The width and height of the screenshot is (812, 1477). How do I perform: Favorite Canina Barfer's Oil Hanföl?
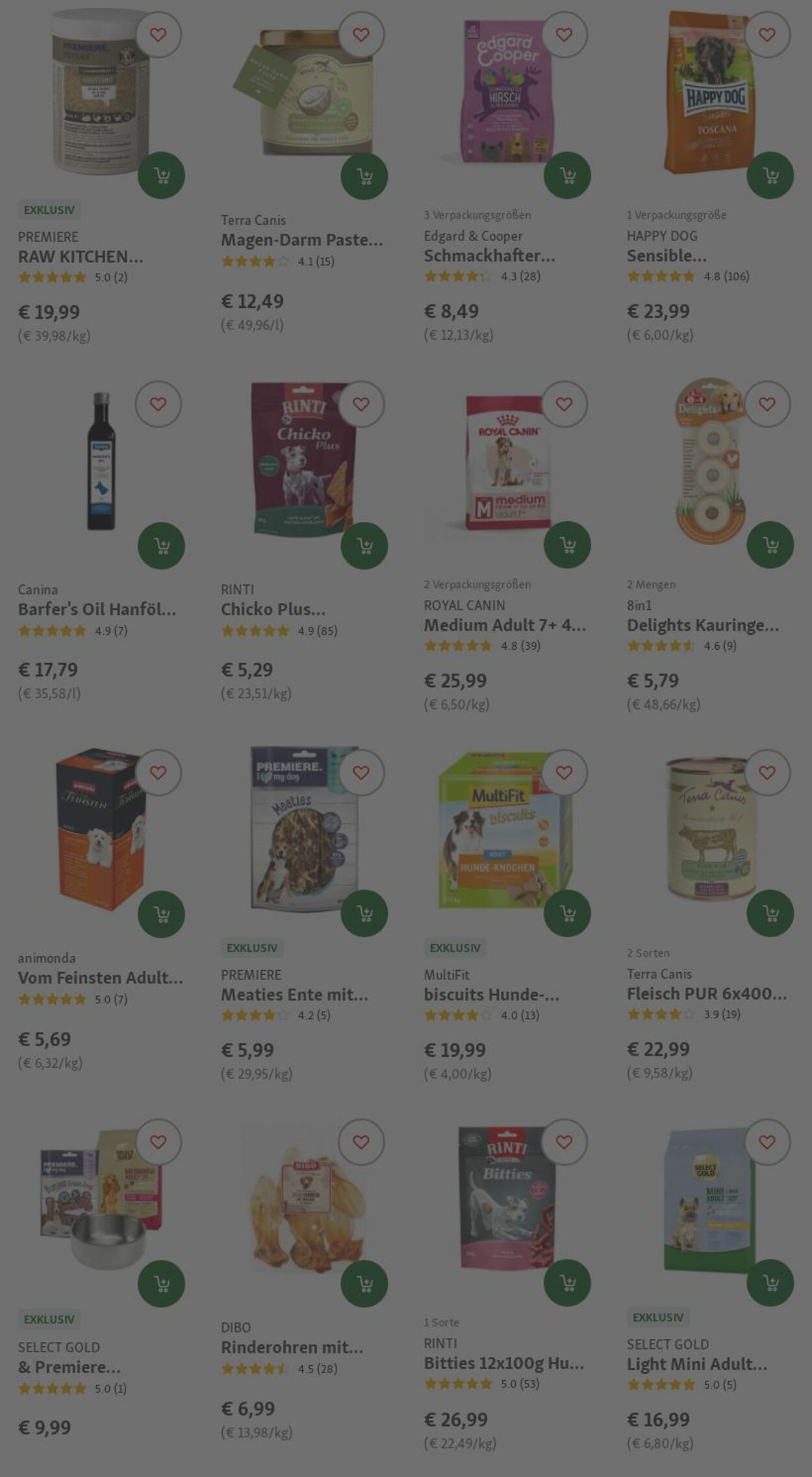158,404
